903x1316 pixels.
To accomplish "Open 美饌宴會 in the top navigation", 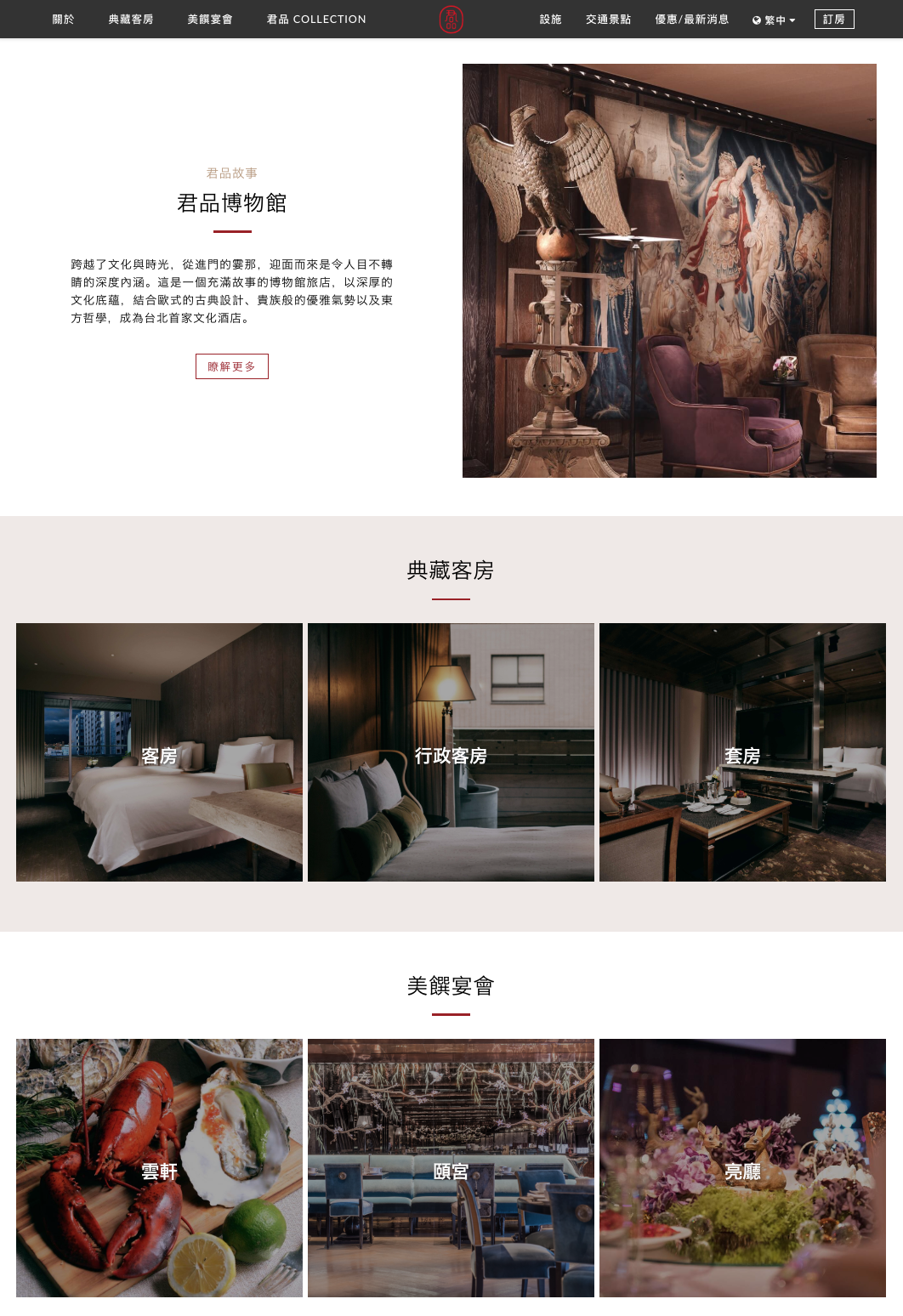I will click(210, 19).
